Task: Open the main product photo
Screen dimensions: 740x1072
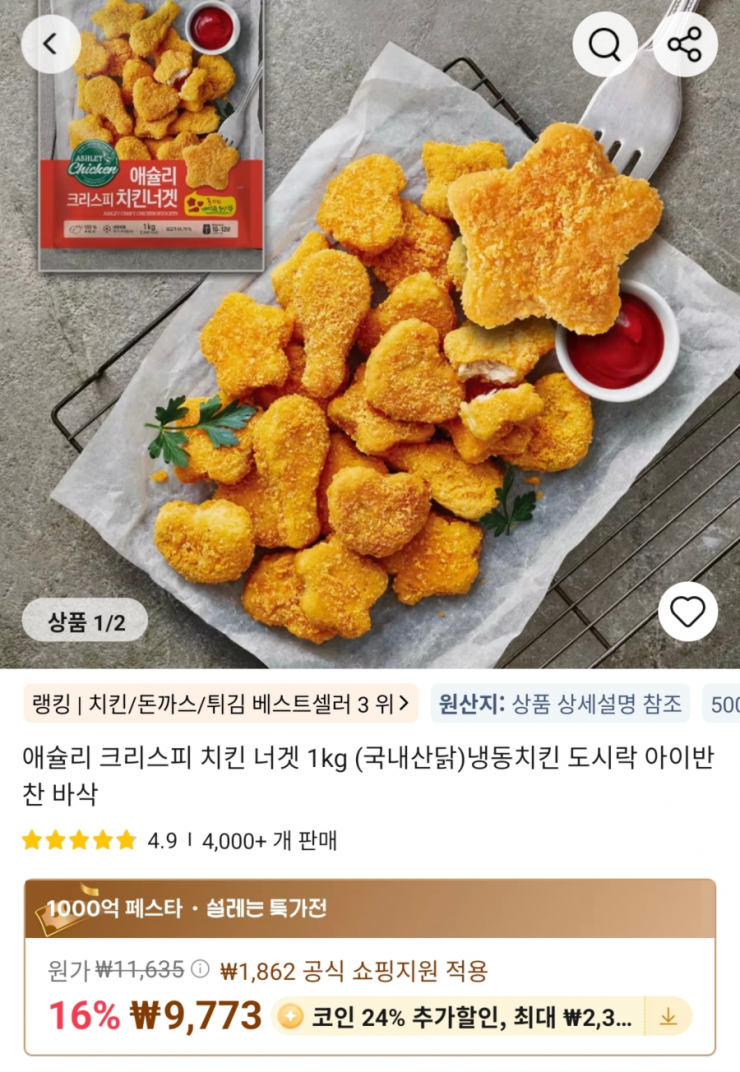Action: pos(400,380)
